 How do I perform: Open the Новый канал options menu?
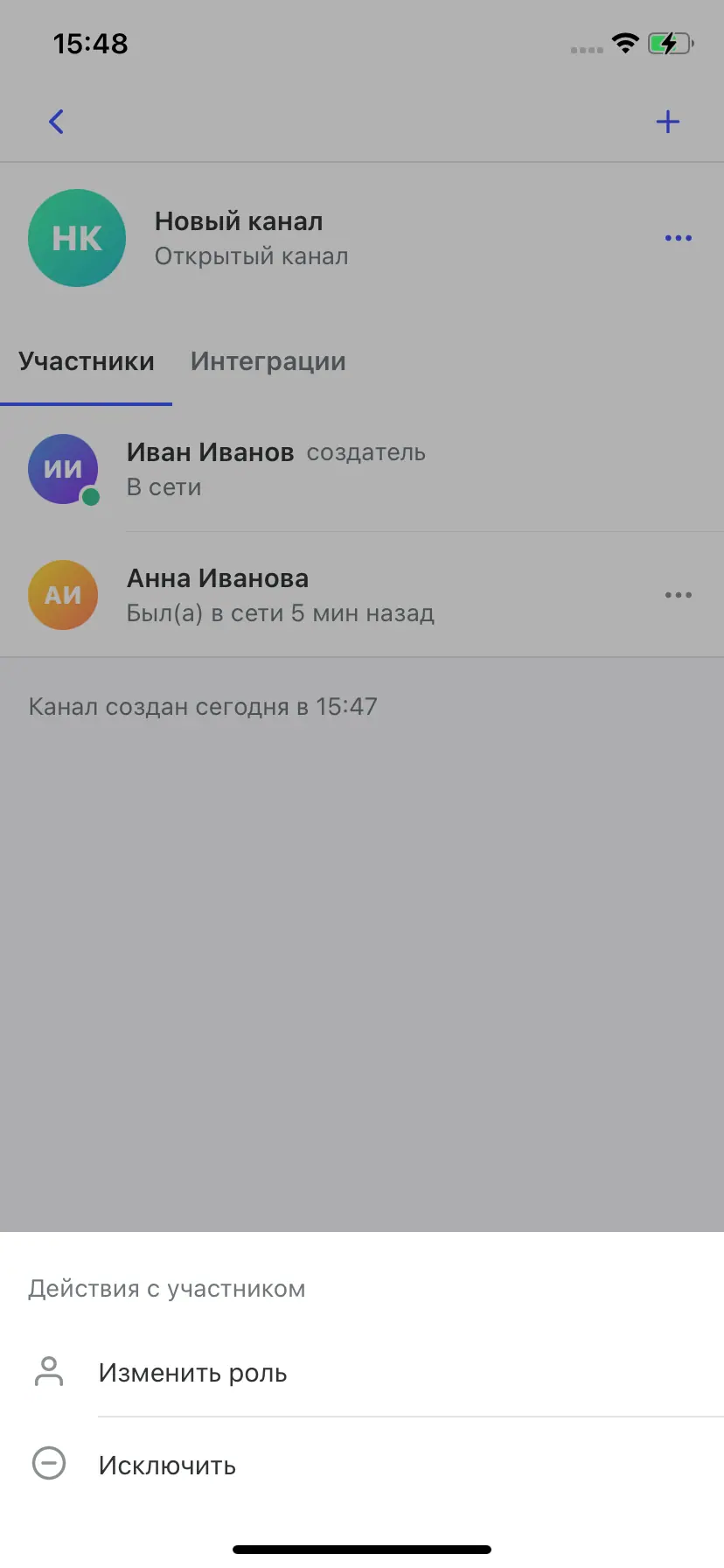(678, 238)
